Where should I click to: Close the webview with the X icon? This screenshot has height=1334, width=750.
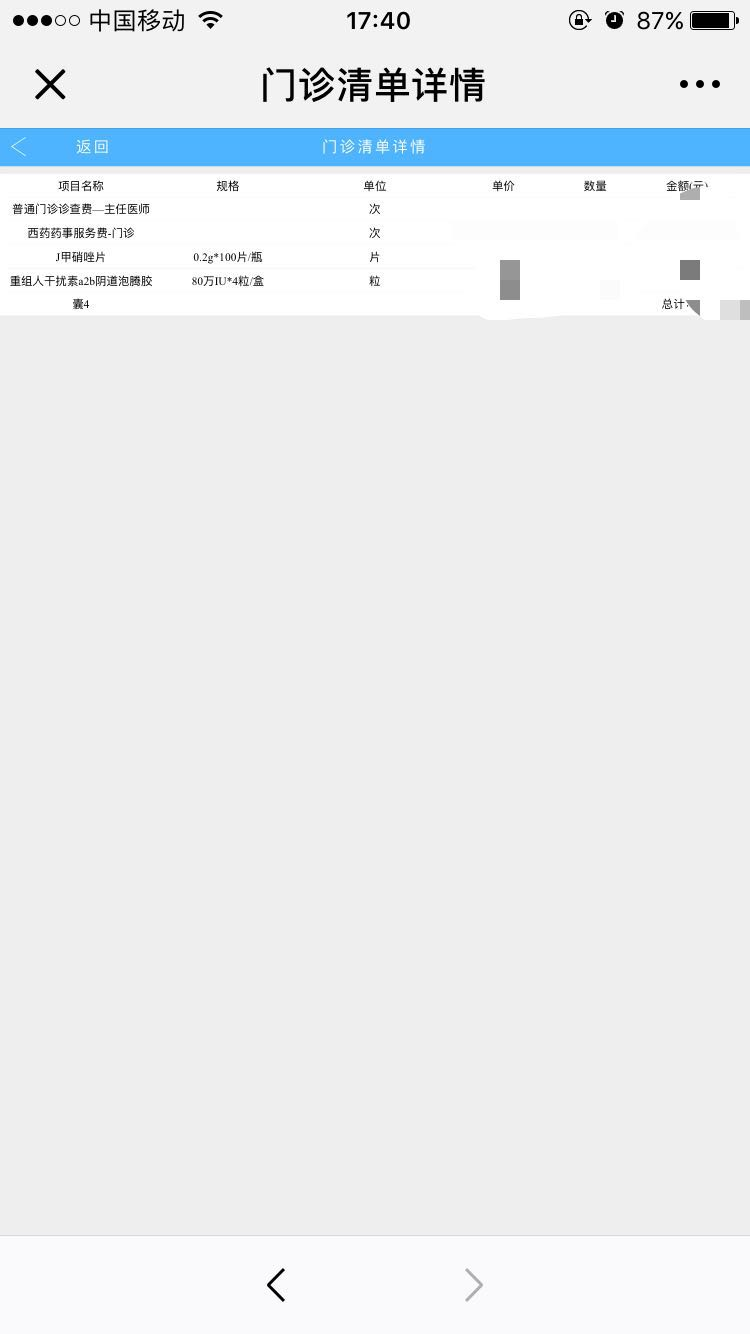pyautogui.click(x=50, y=85)
